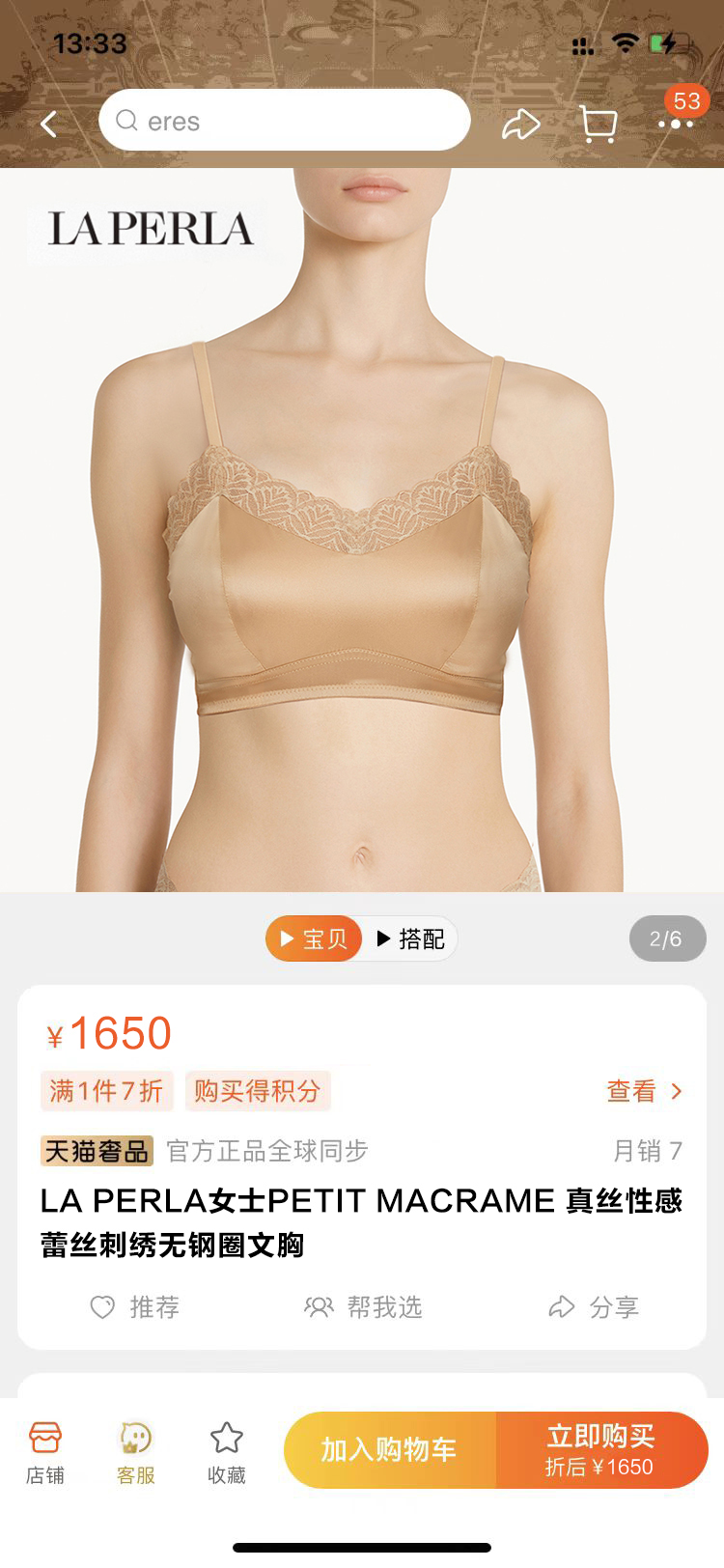Tap 立即购买 to buy now
724x1568 pixels.
point(600,1450)
